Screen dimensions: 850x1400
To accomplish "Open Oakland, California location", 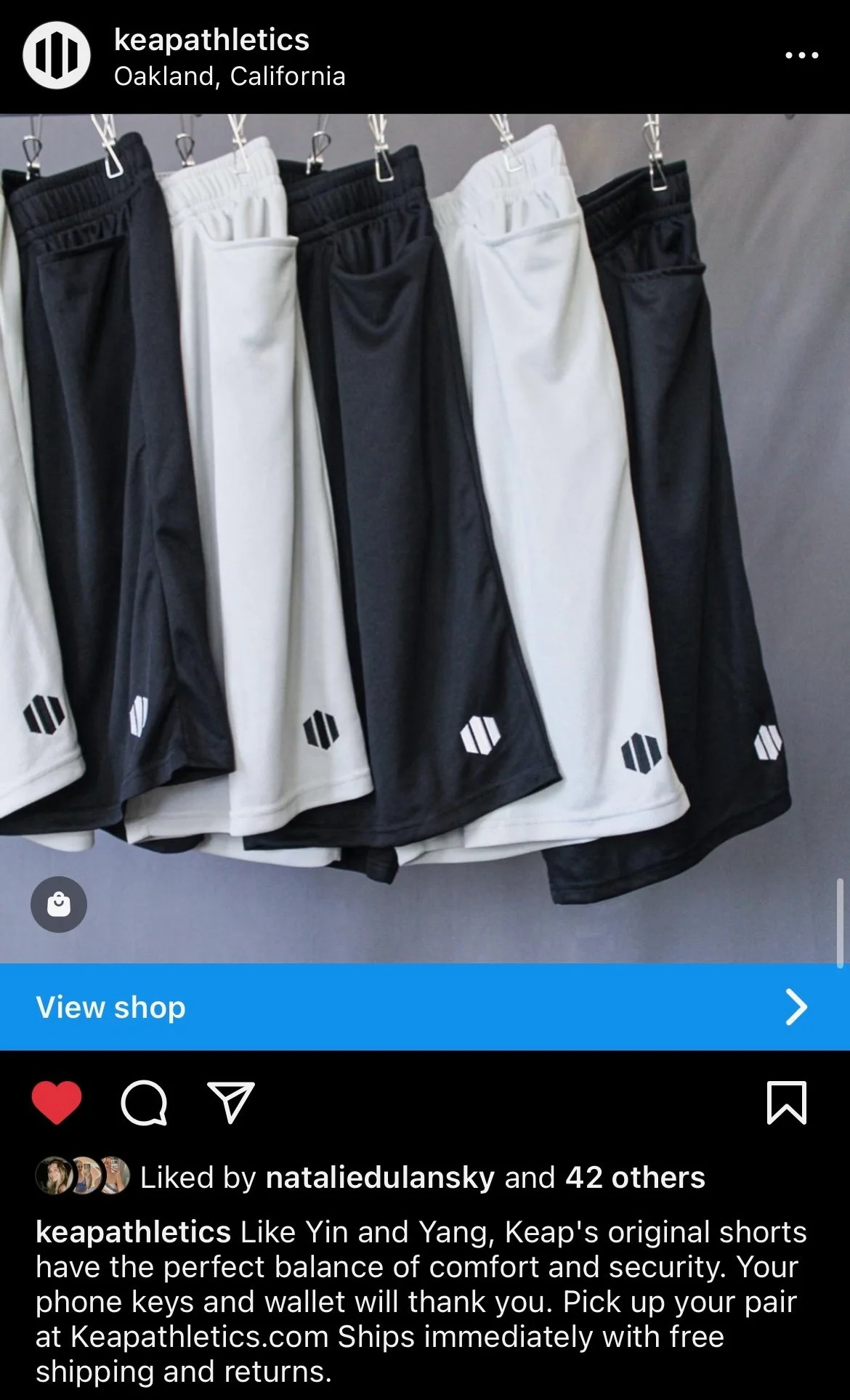I will 230,76.
